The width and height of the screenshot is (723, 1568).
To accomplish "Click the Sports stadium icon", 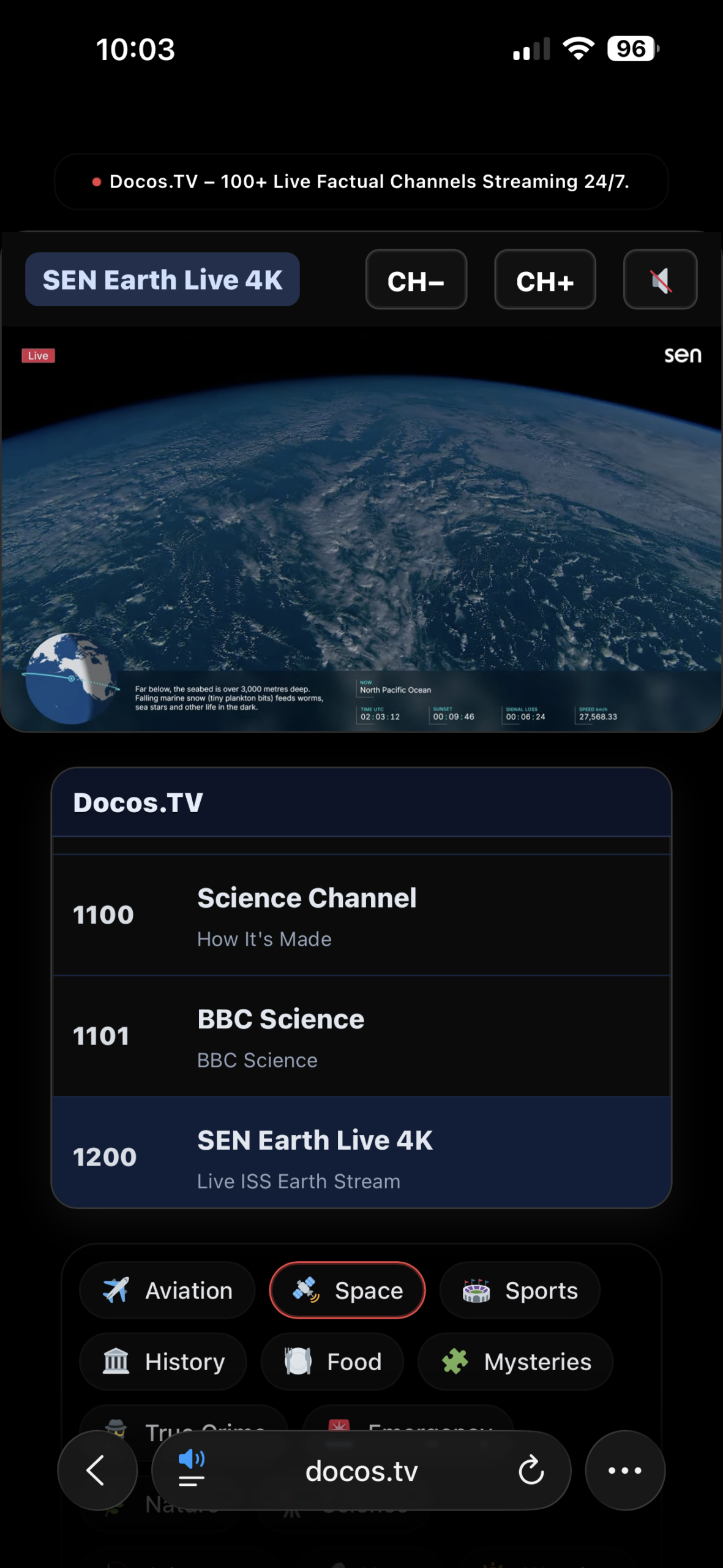I will (x=476, y=1291).
